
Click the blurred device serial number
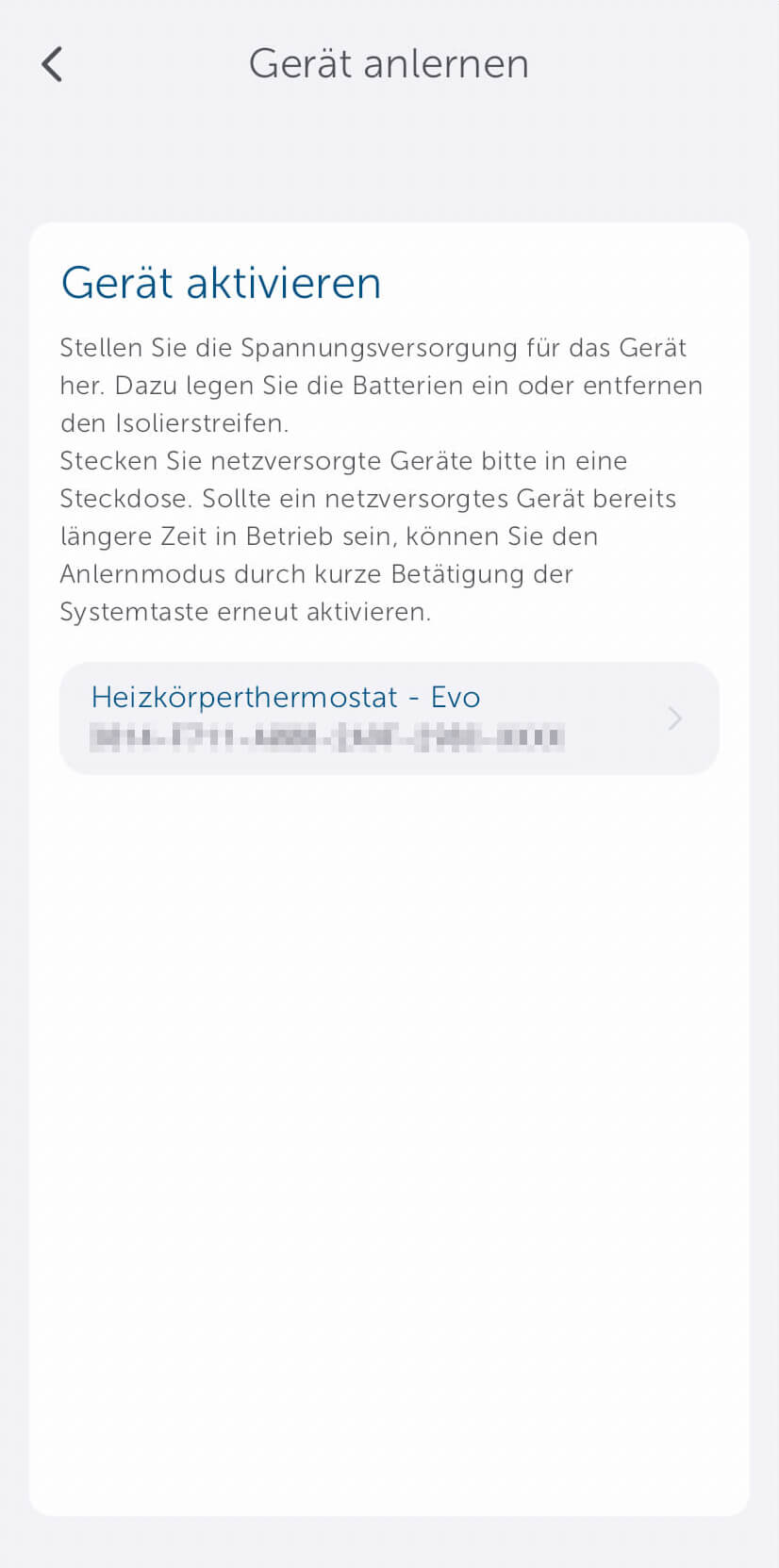(x=330, y=737)
